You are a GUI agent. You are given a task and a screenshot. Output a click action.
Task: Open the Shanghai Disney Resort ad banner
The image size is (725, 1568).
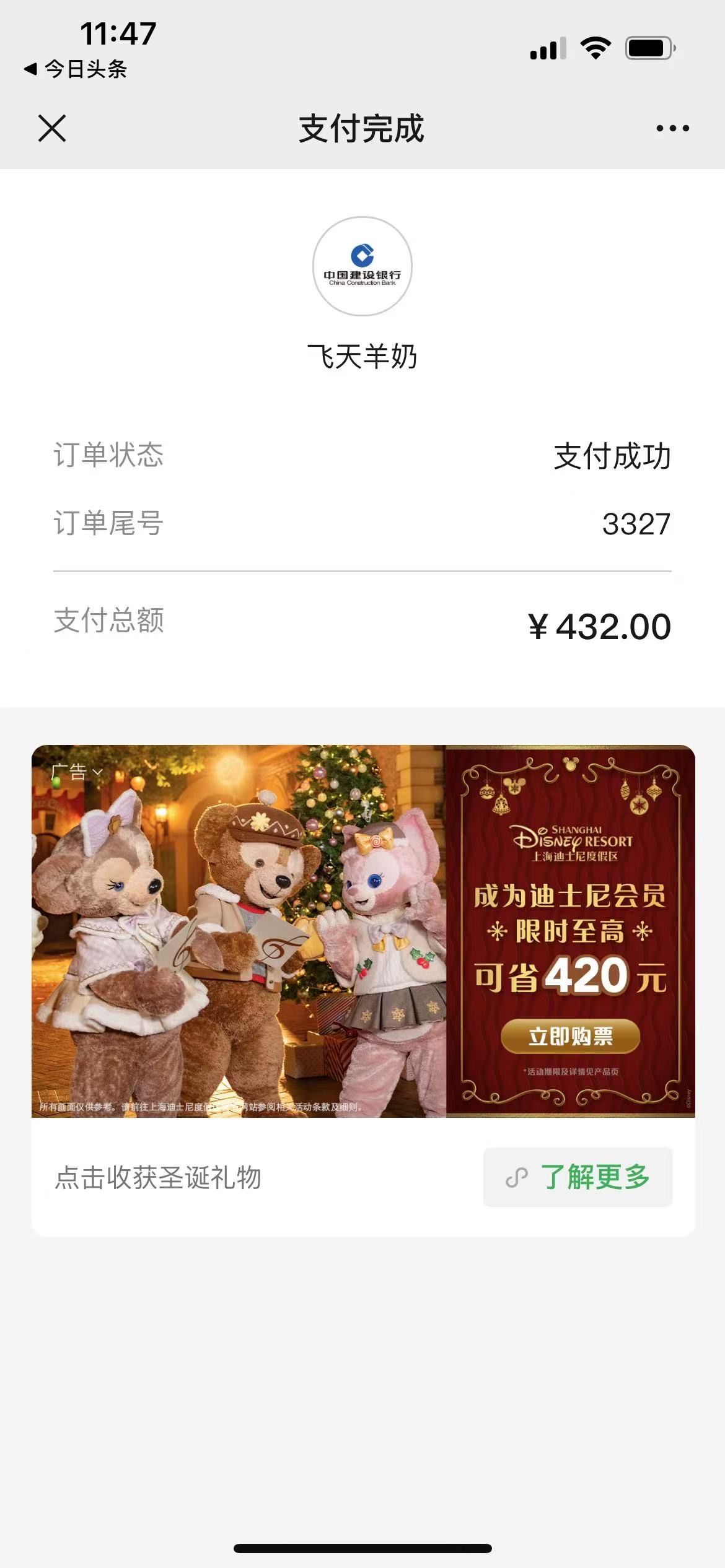click(x=363, y=931)
